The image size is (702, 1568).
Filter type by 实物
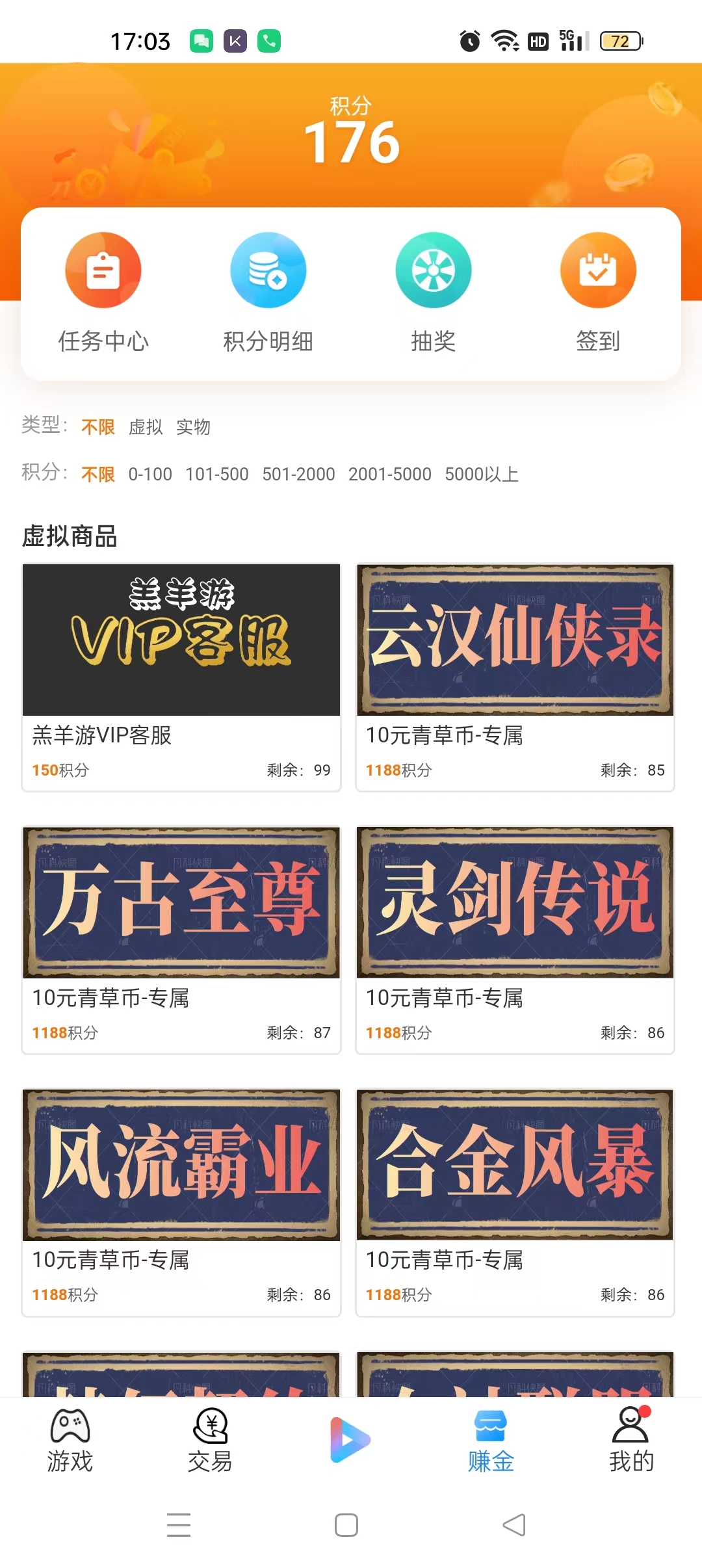pyautogui.click(x=193, y=427)
